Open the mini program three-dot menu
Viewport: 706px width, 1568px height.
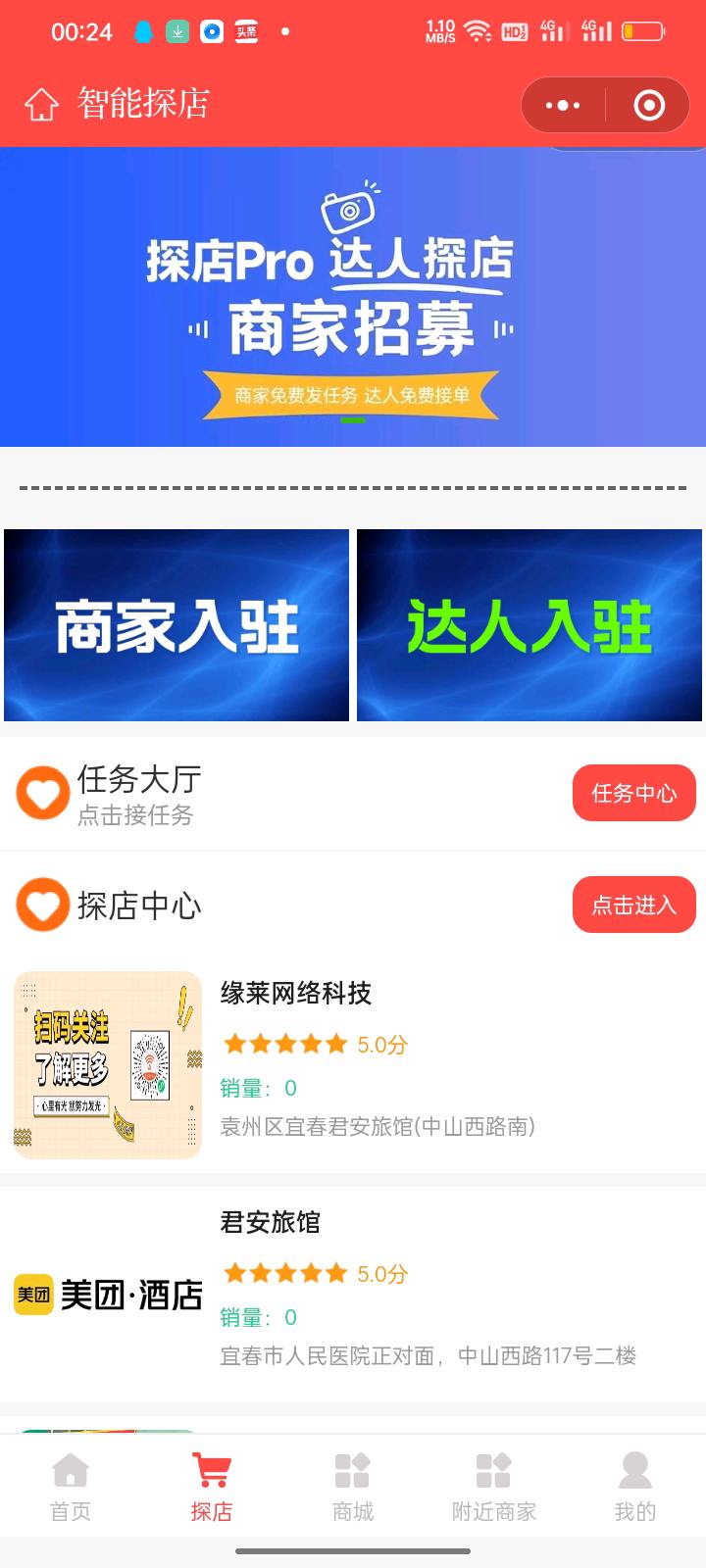[x=563, y=105]
